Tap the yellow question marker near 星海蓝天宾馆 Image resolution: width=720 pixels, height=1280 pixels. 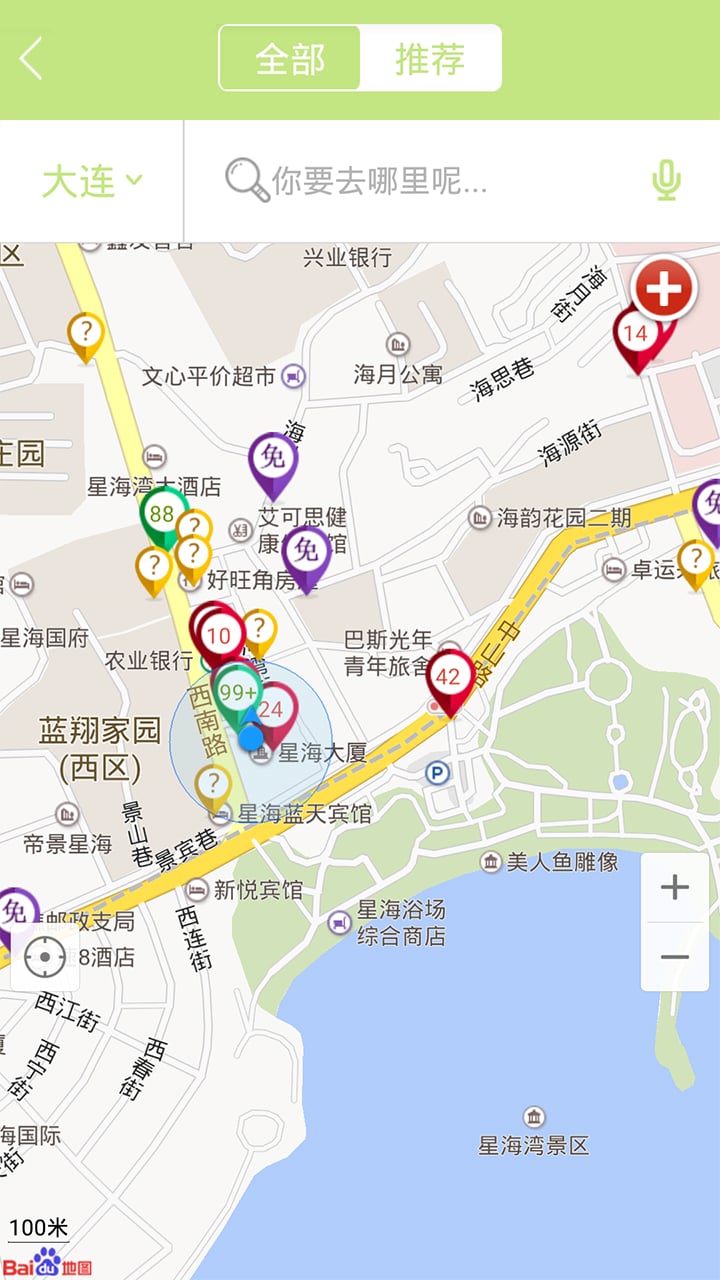213,788
